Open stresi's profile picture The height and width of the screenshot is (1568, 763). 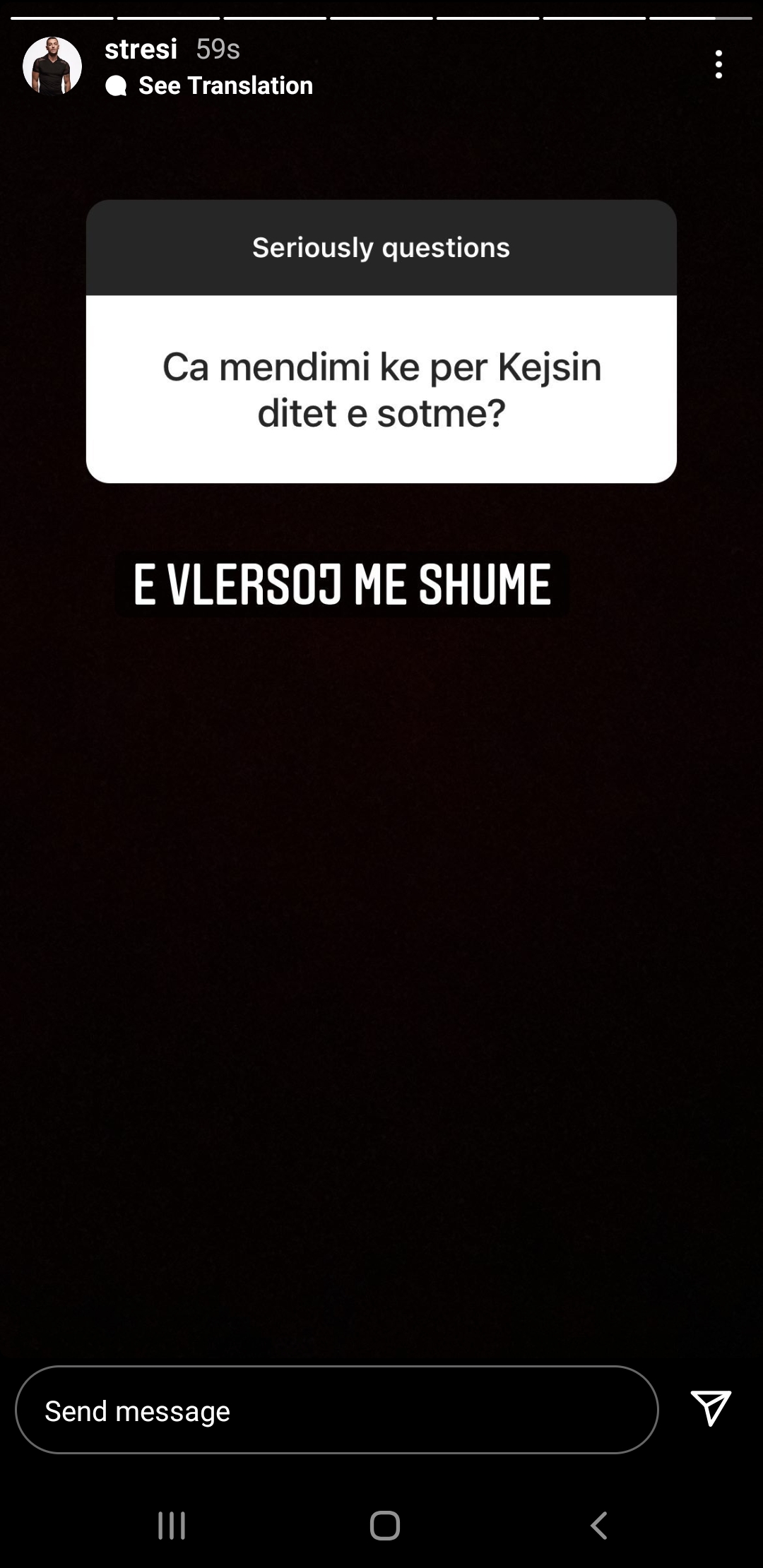(x=52, y=66)
